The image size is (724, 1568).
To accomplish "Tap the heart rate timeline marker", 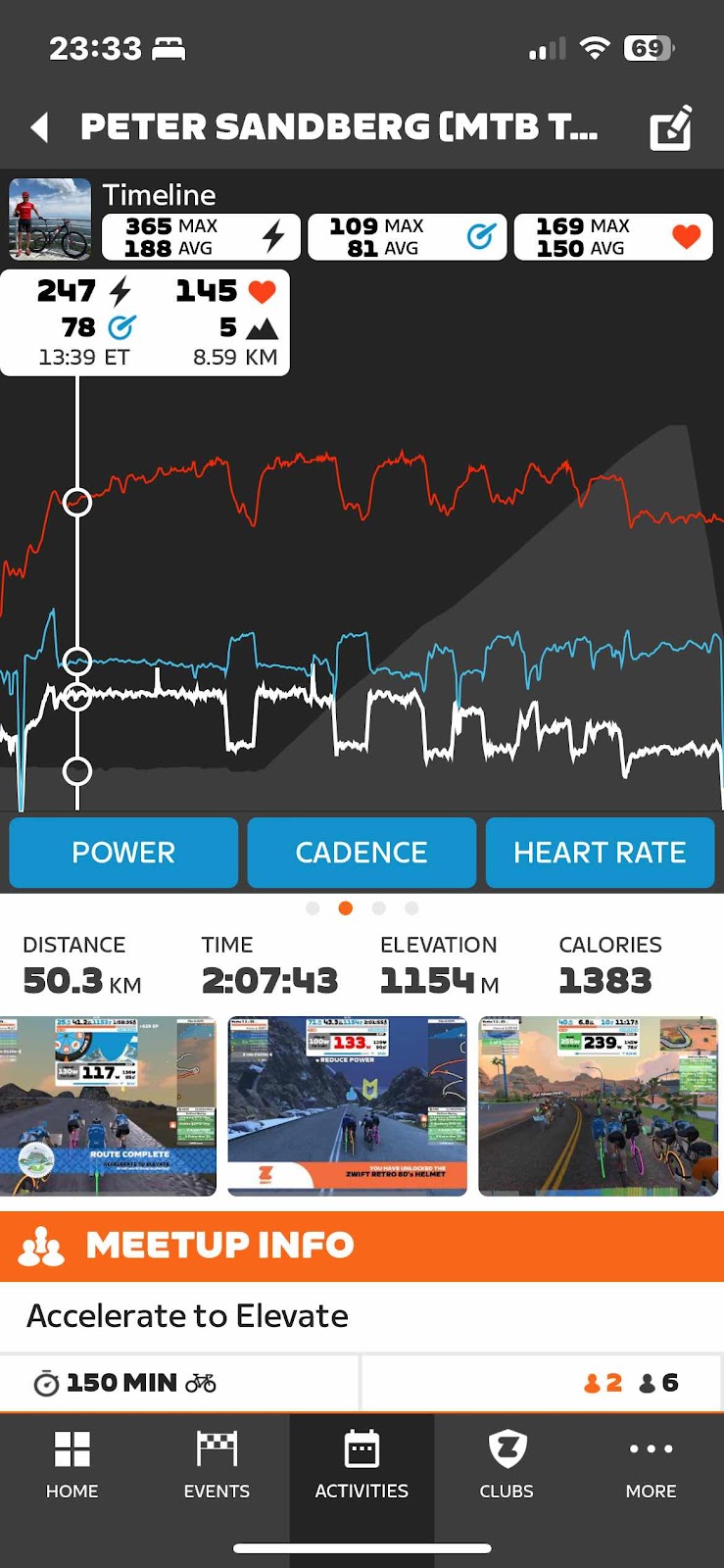I will pyautogui.click(x=77, y=503).
